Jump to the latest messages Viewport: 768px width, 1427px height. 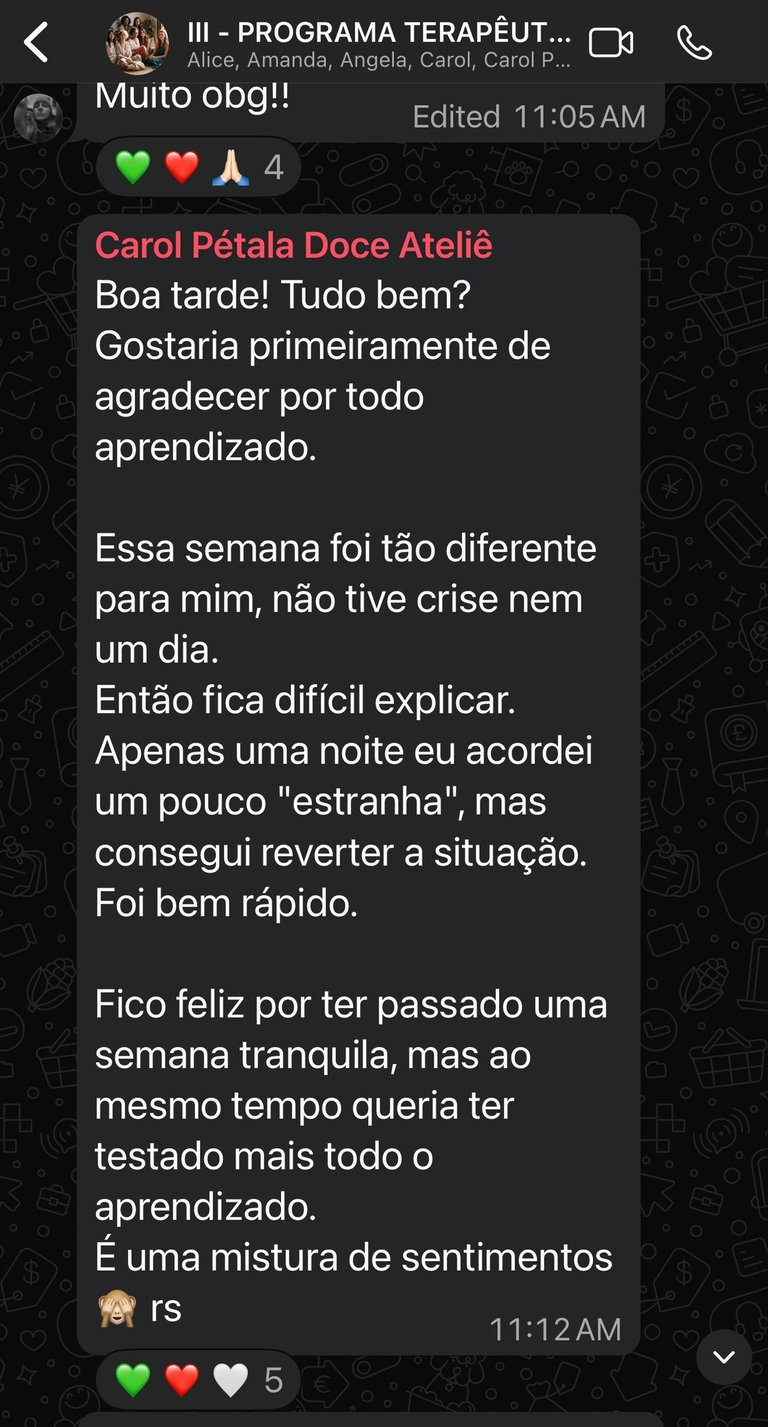click(x=724, y=1357)
